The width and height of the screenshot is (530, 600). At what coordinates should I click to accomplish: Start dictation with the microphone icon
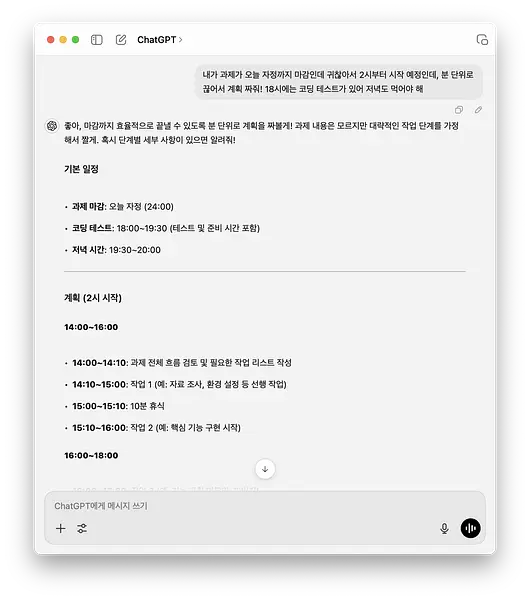[444, 528]
